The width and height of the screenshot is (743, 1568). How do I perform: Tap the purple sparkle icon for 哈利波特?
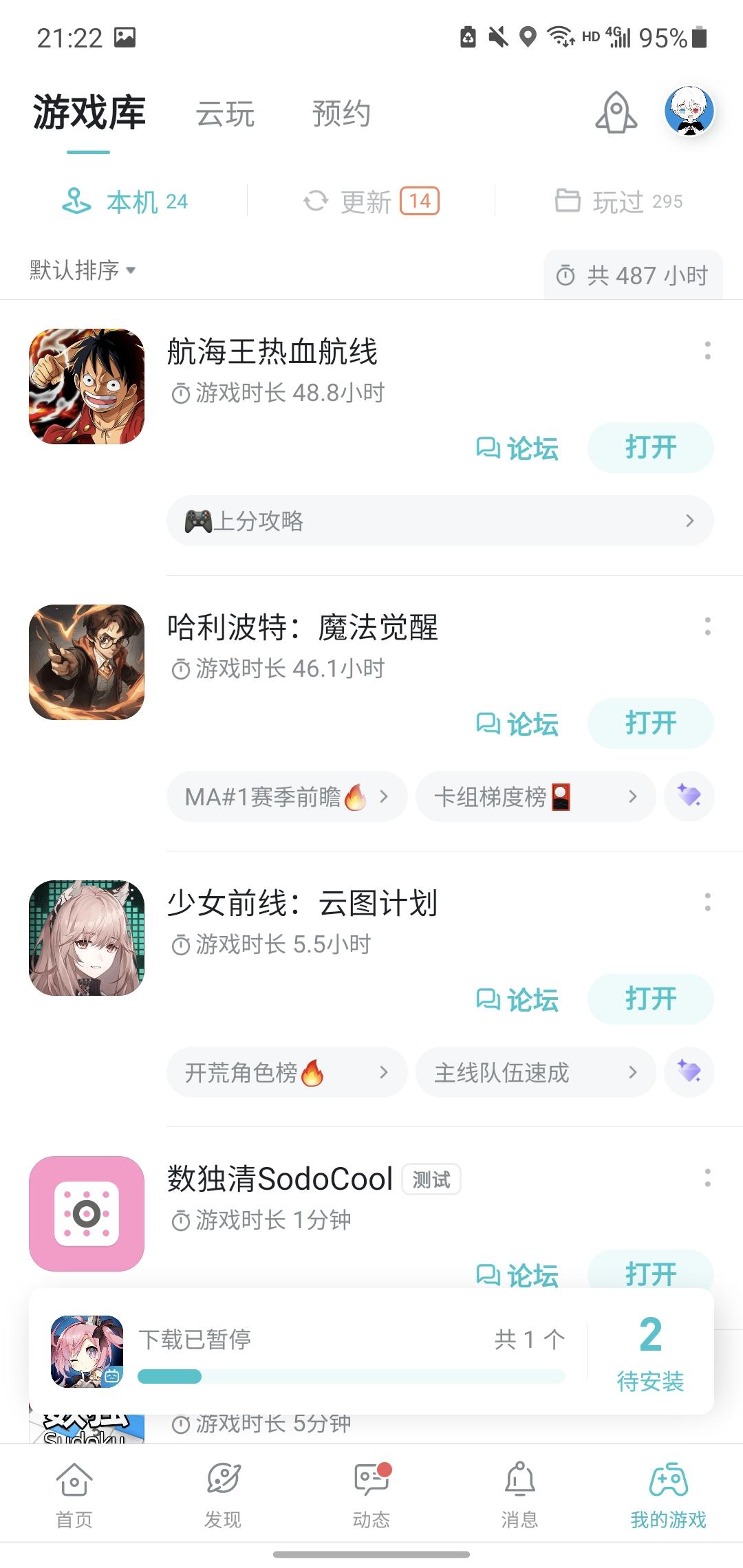[689, 796]
